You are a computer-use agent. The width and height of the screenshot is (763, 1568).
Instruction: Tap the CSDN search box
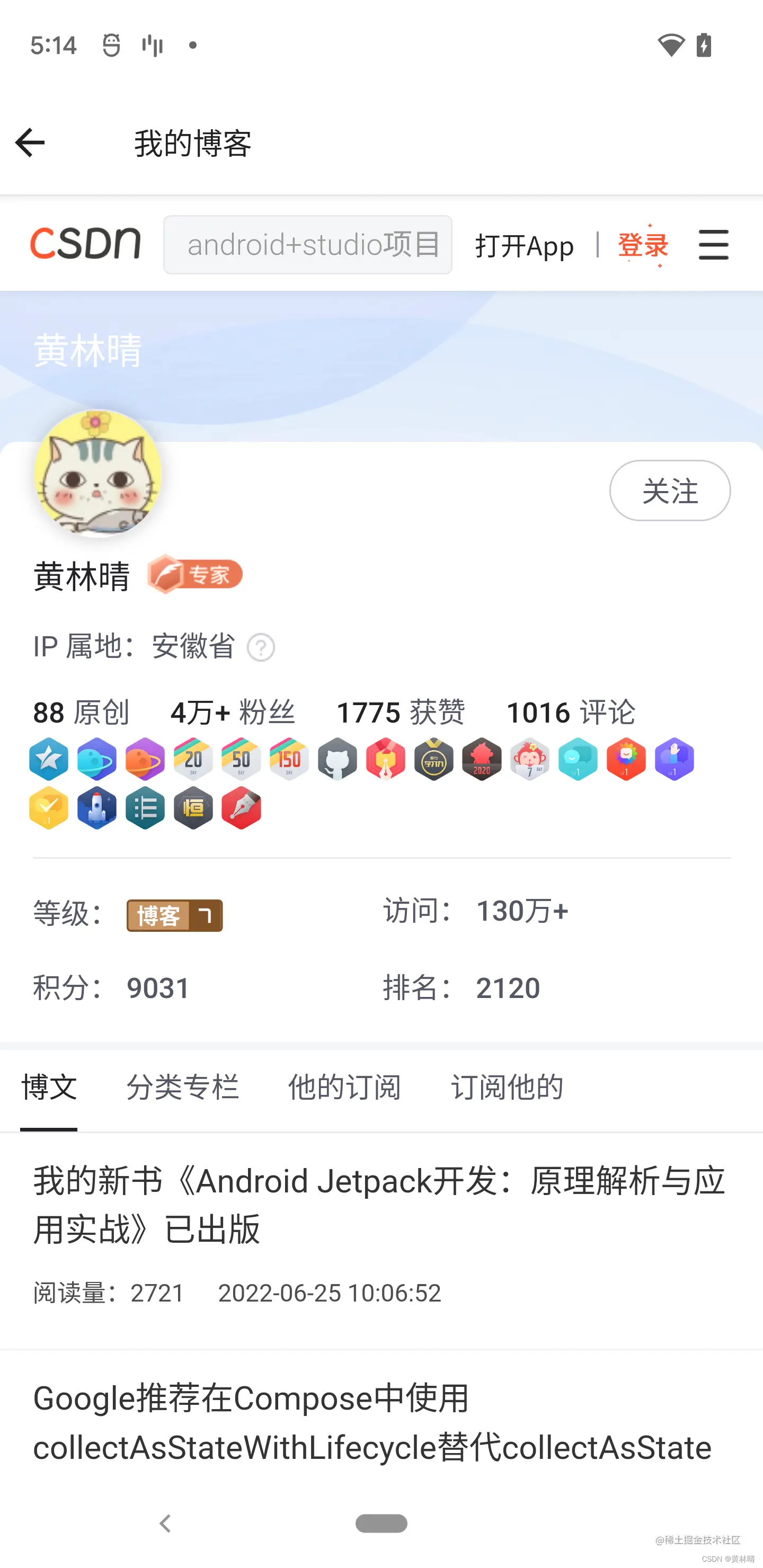tap(307, 245)
